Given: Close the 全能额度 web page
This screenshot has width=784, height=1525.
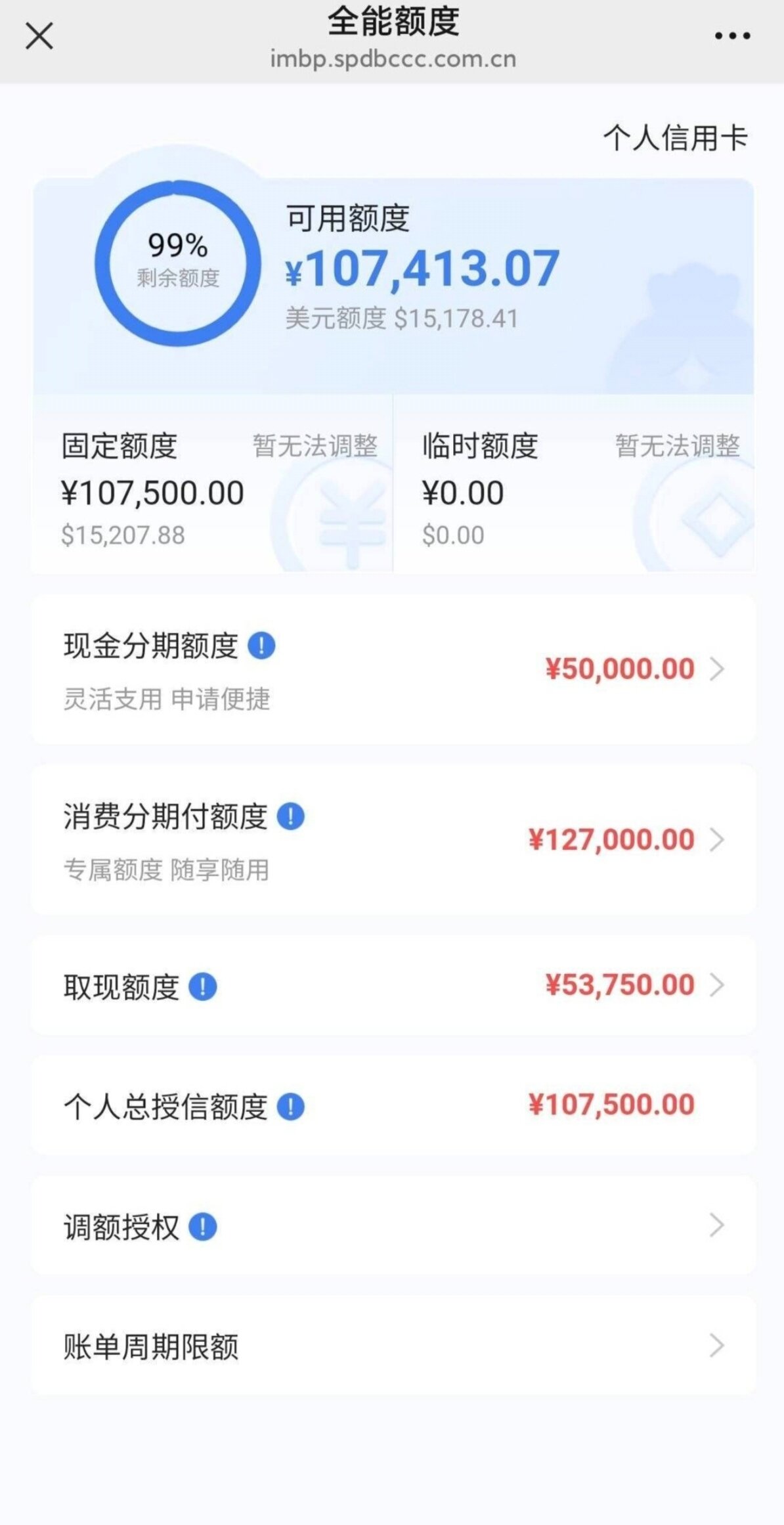Looking at the screenshot, I should click(x=39, y=36).
